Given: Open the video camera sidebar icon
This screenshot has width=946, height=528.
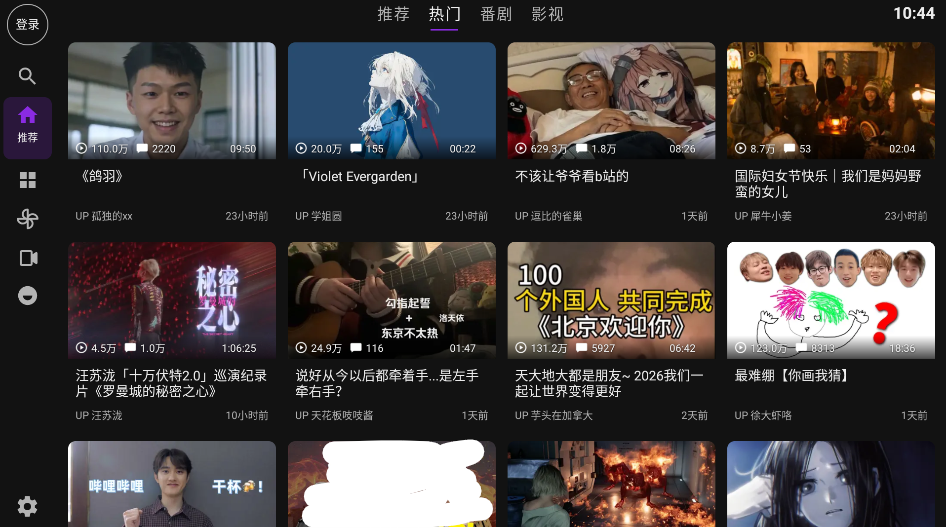Looking at the screenshot, I should [28, 258].
